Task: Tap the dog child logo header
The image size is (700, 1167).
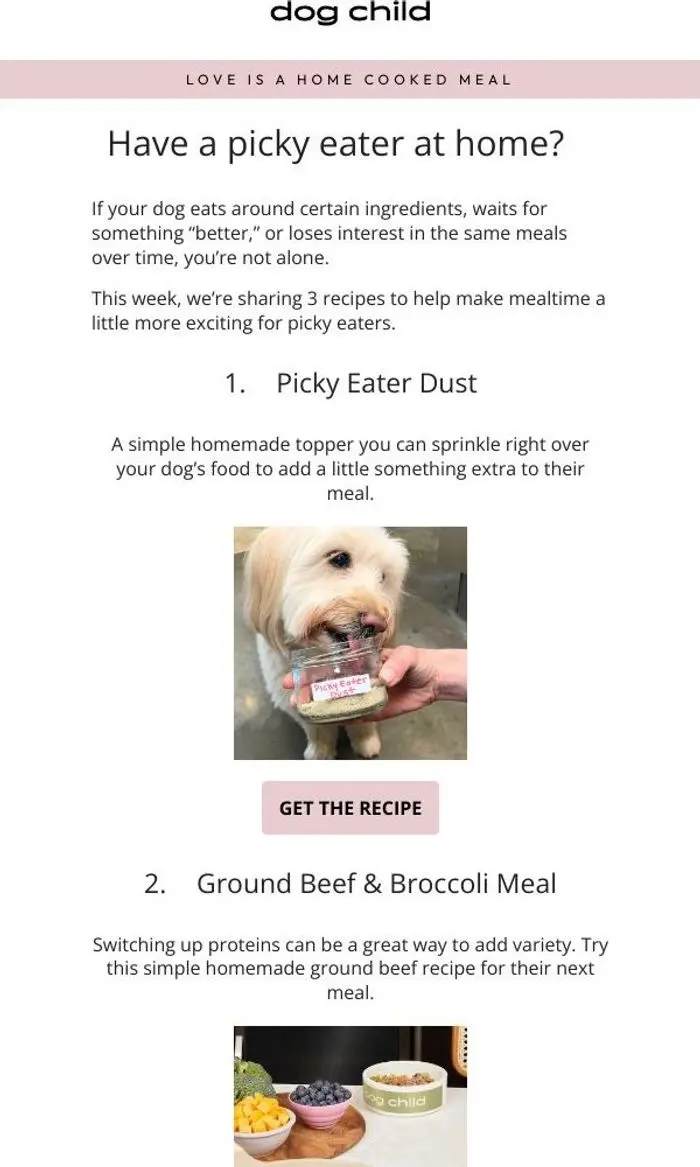Action: coord(350,12)
